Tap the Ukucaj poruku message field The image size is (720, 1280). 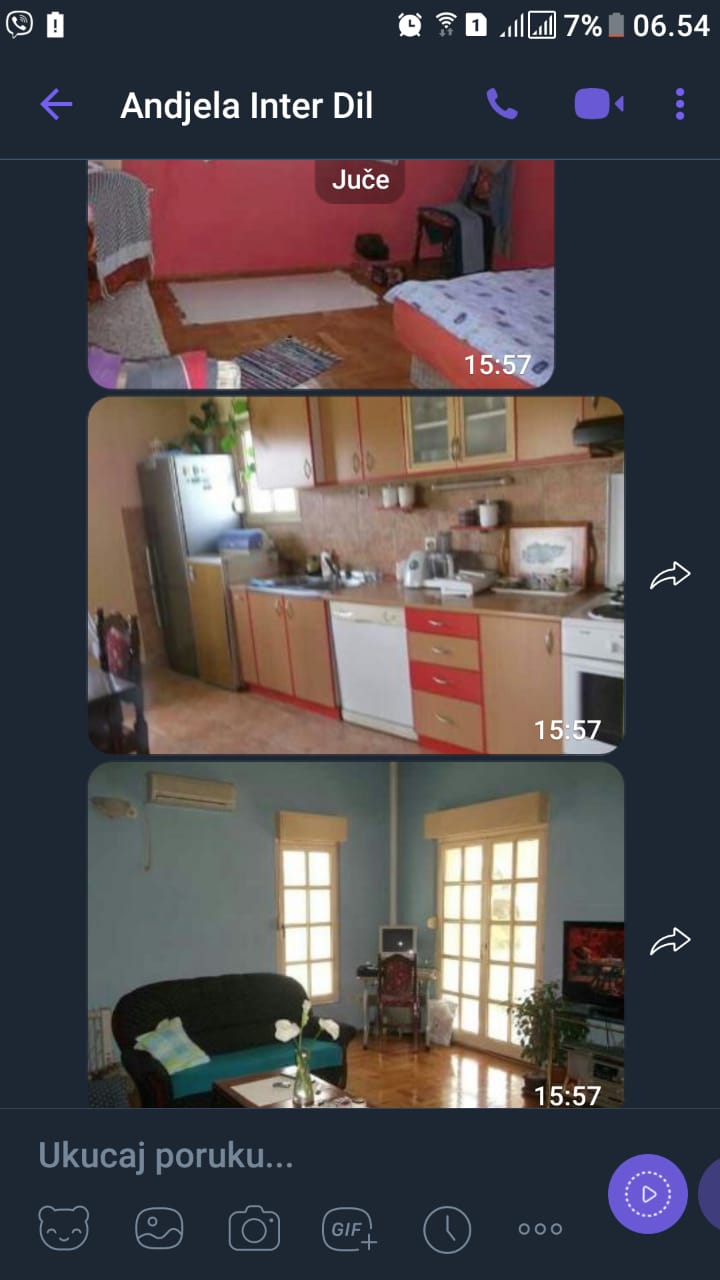[x=310, y=1156]
